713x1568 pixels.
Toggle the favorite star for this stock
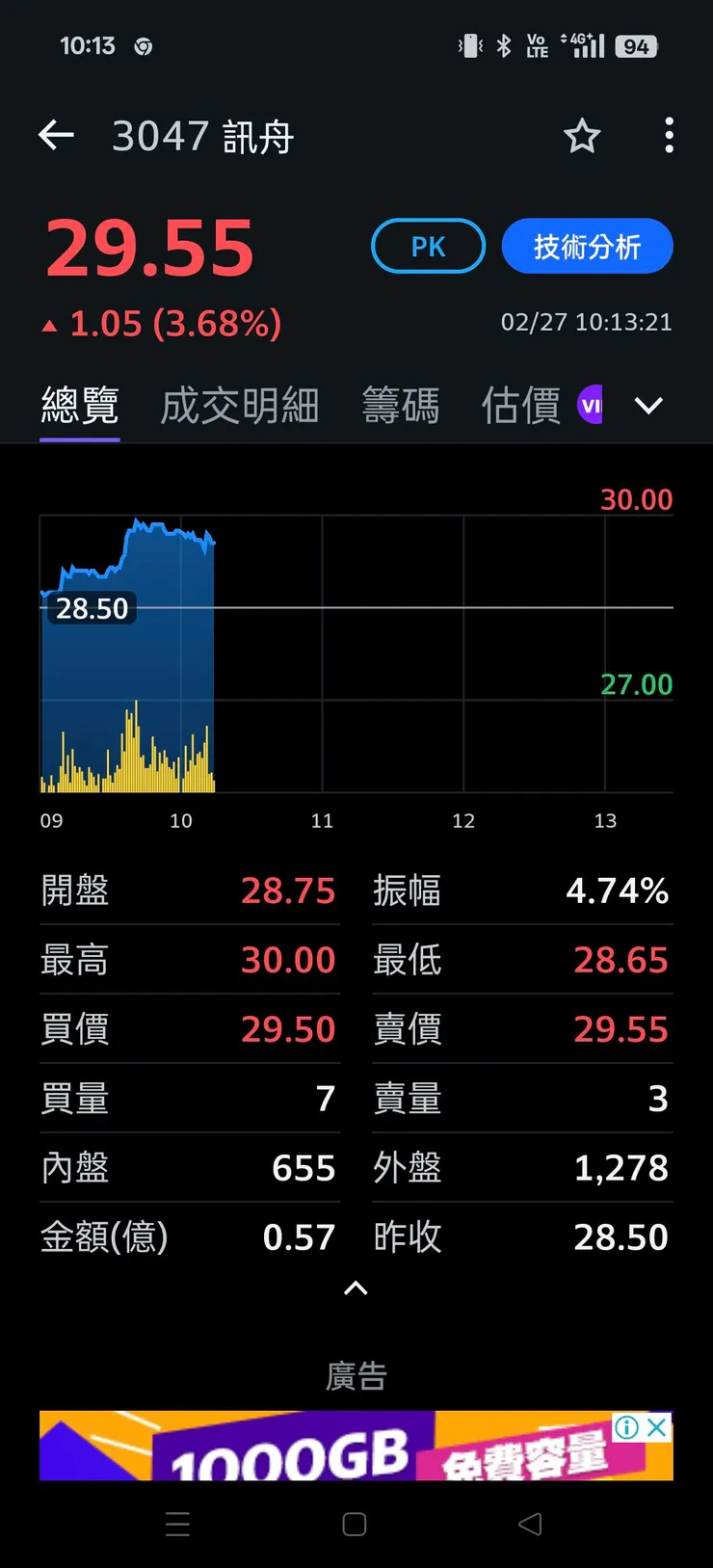[x=582, y=136]
